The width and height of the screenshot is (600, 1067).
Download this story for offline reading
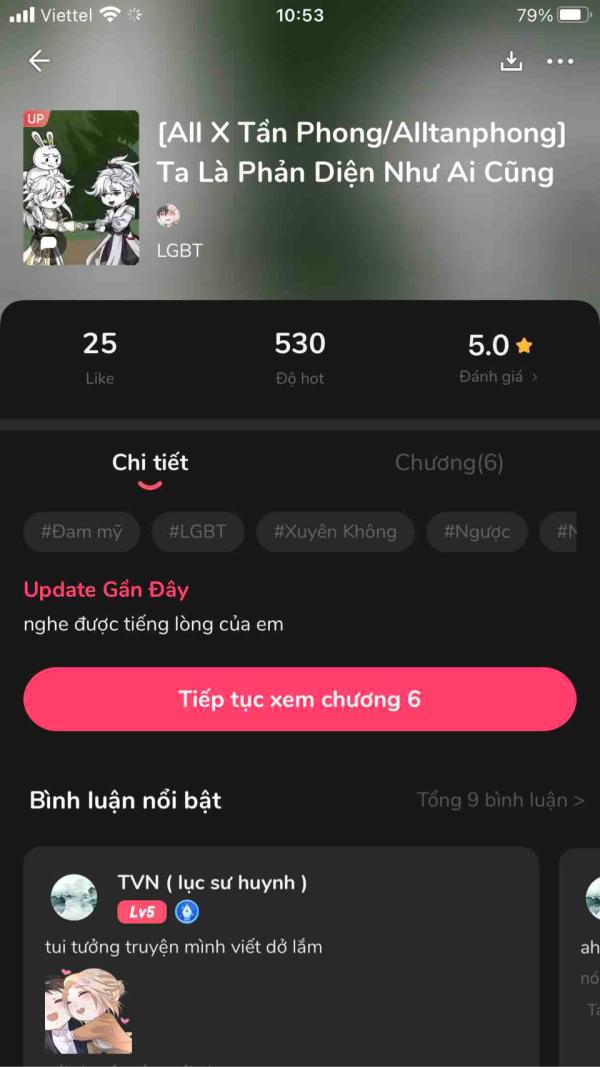(x=511, y=61)
